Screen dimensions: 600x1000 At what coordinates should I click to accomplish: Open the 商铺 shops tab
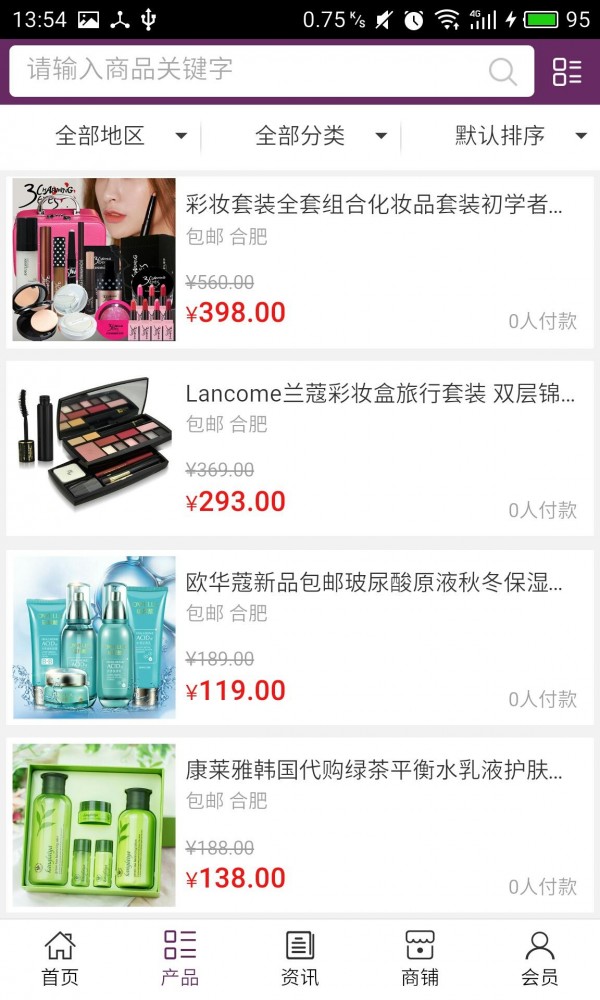(420, 958)
